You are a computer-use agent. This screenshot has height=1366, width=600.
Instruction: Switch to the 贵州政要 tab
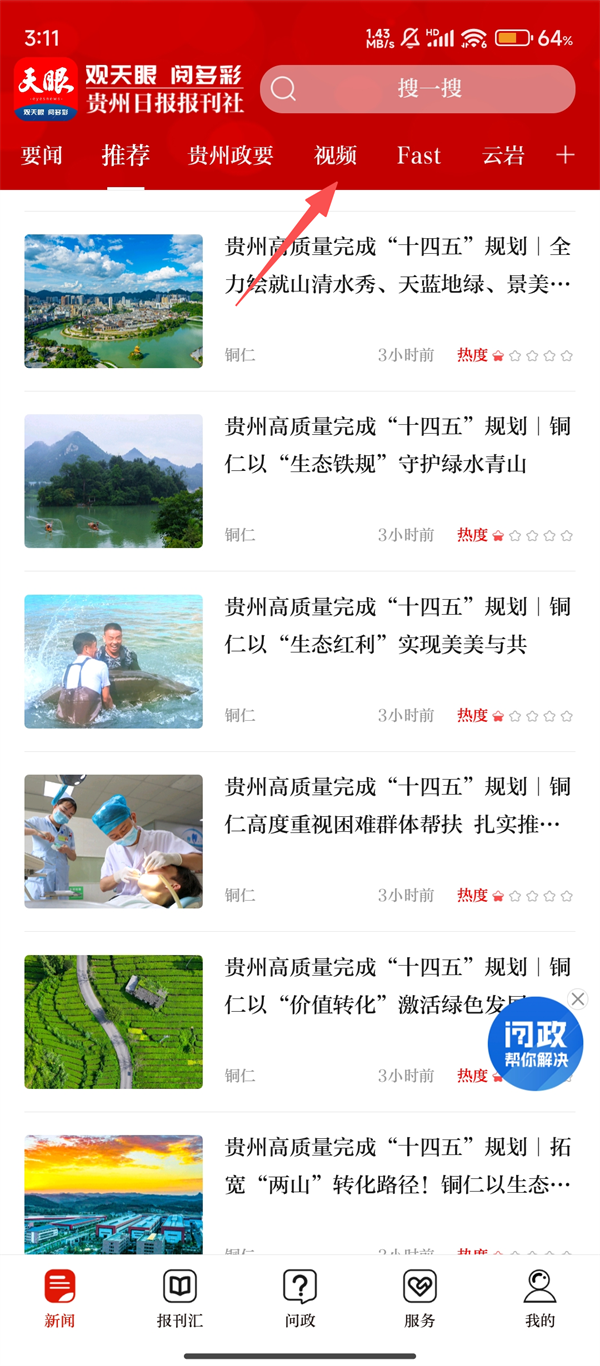click(x=231, y=155)
